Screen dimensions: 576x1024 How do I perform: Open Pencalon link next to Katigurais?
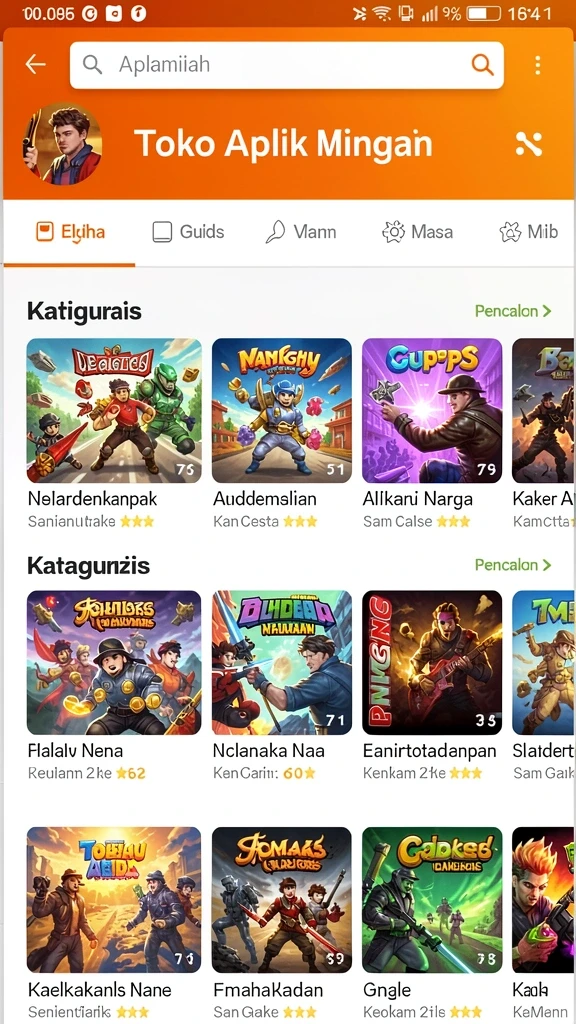point(513,311)
